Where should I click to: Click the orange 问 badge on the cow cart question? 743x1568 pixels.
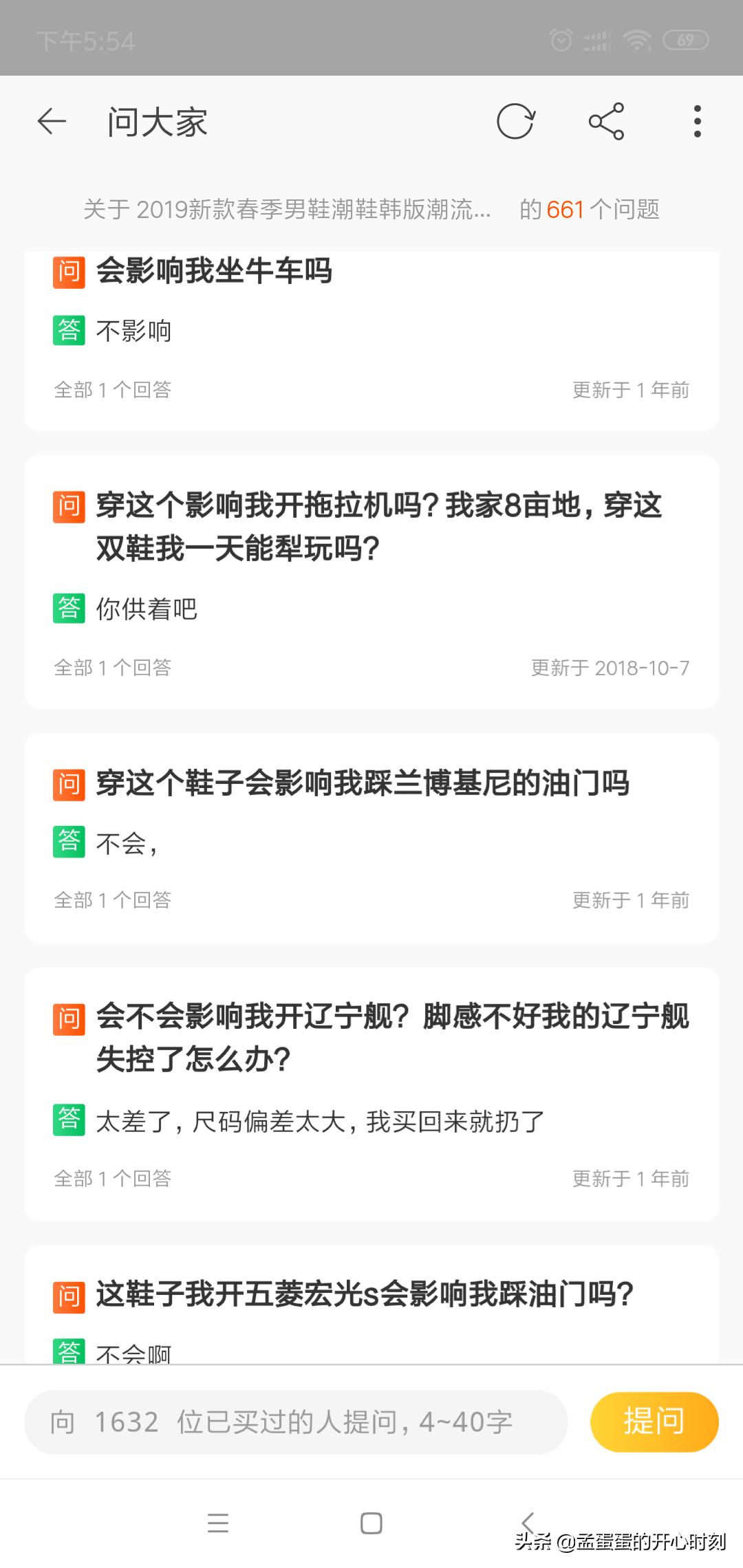(x=67, y=271)
